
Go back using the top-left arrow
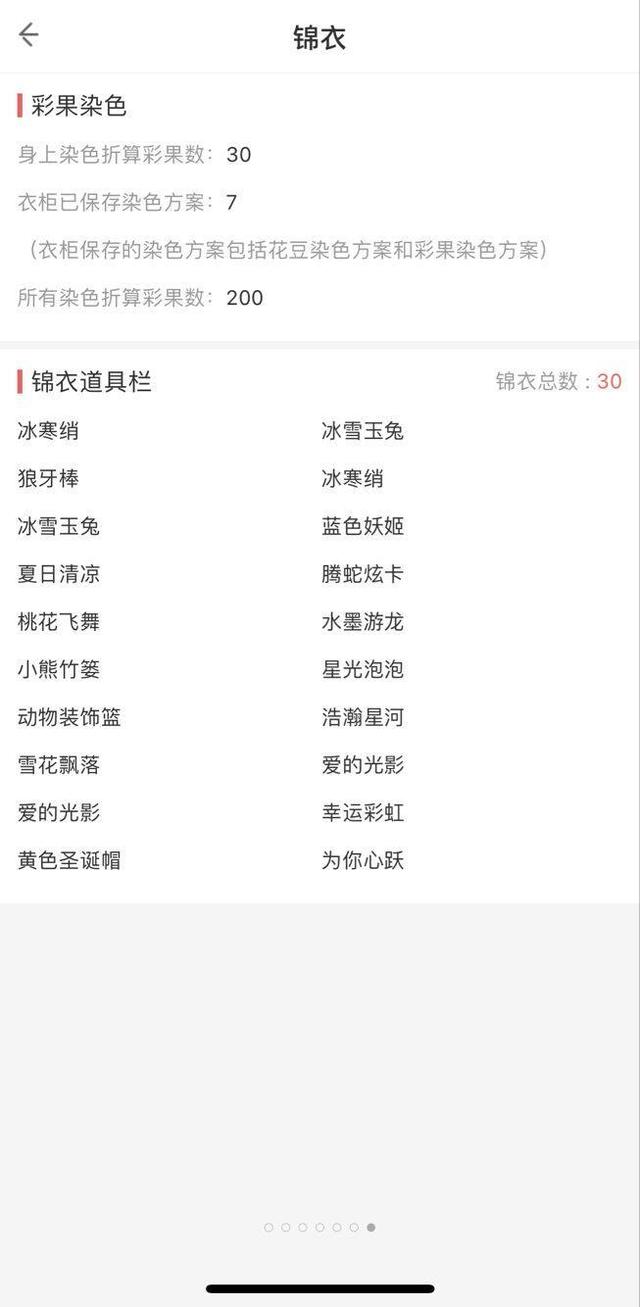point(28,35)
